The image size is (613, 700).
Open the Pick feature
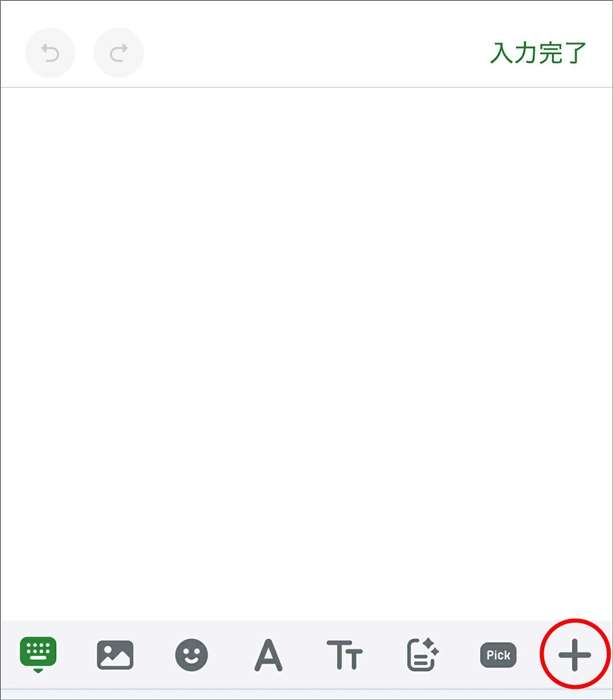point(498,656)
